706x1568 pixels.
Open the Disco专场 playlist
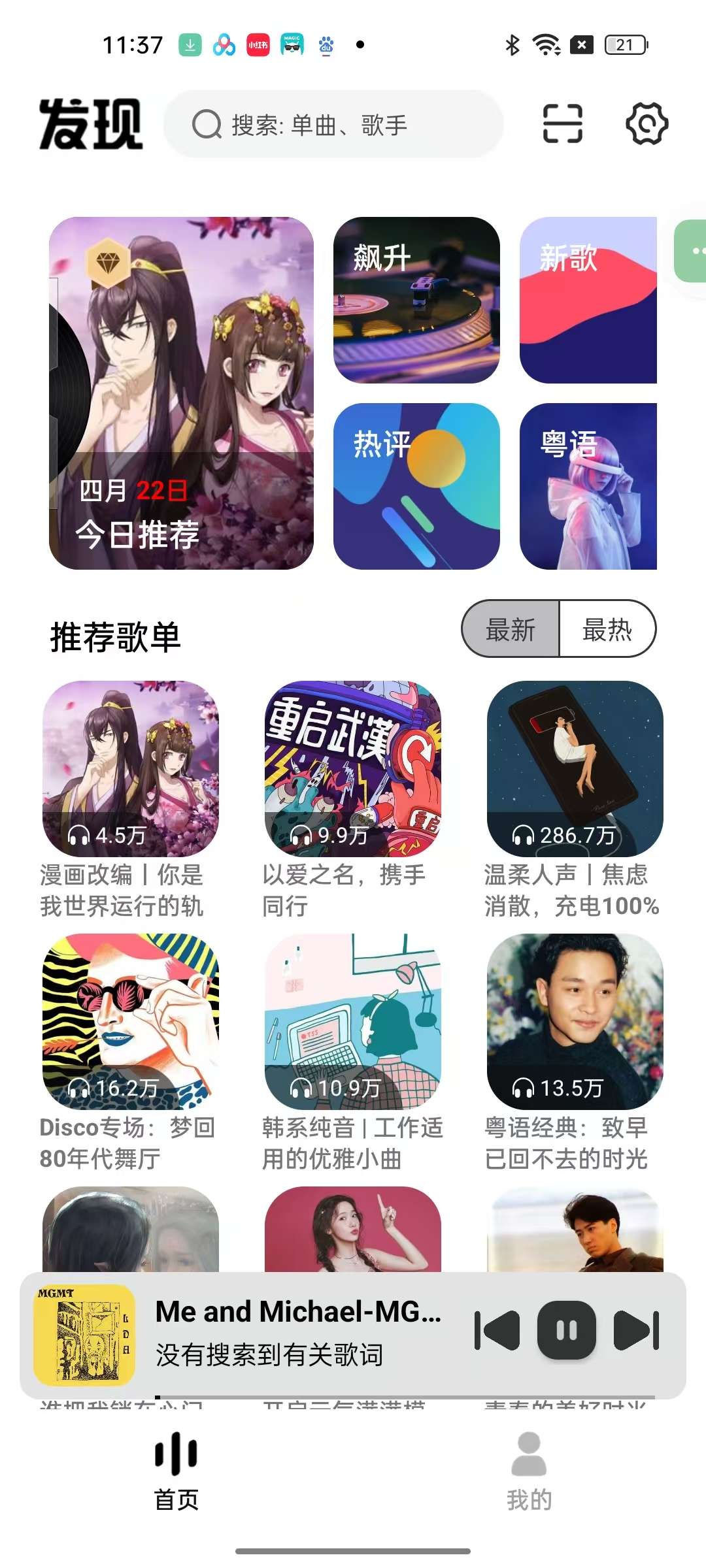pyautogui.click(x=131, y=1022)
